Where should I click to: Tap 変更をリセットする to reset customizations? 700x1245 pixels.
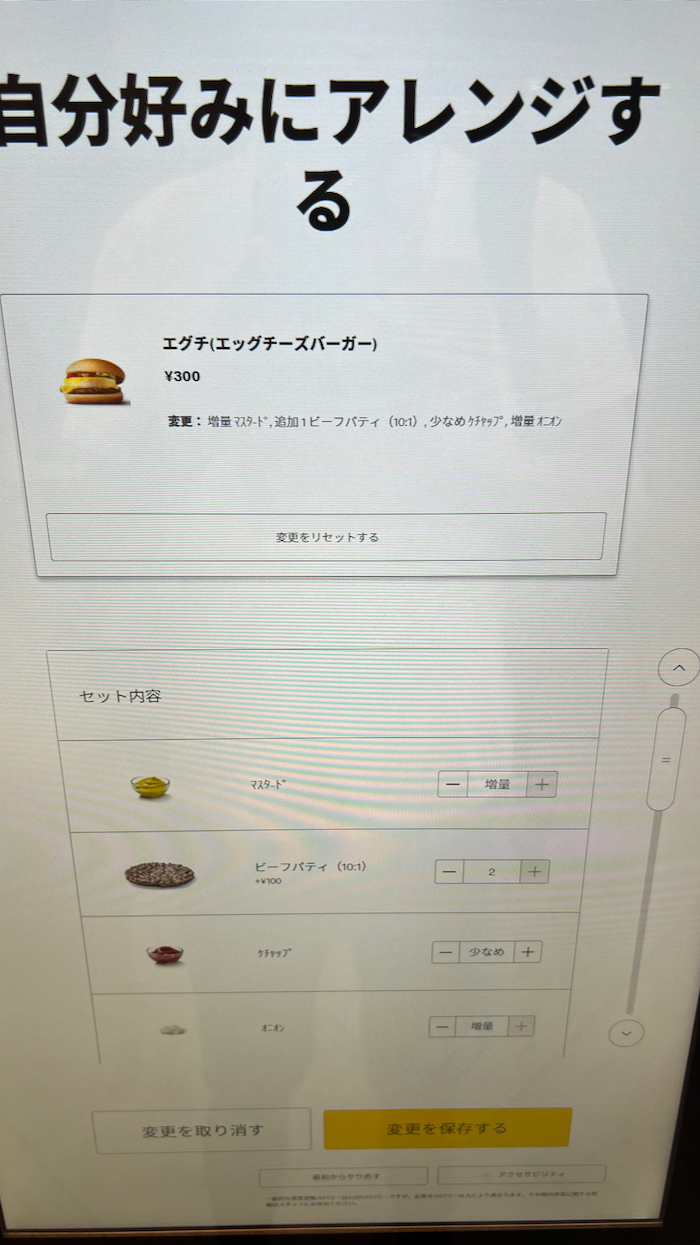[327, 537]
